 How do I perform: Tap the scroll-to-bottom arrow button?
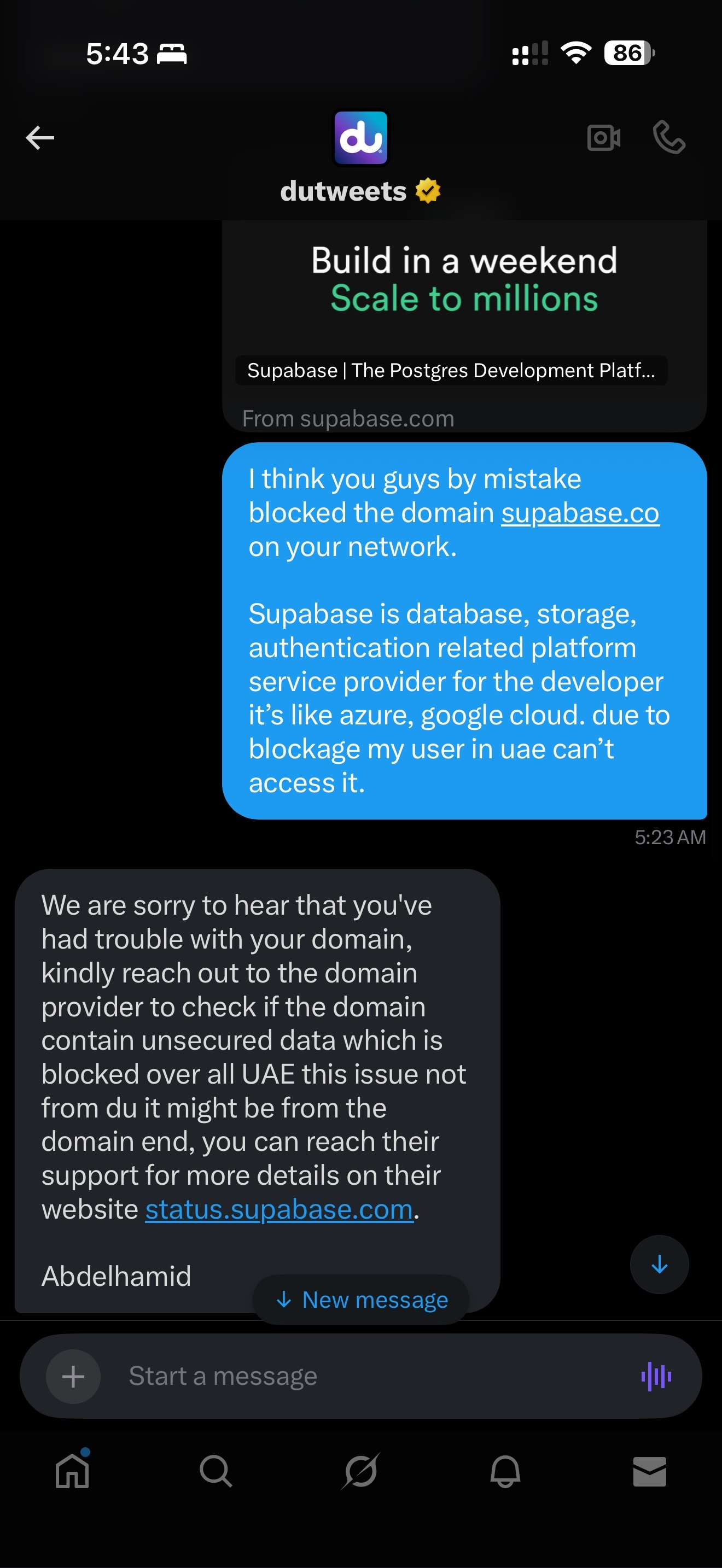pos(659,1265)
